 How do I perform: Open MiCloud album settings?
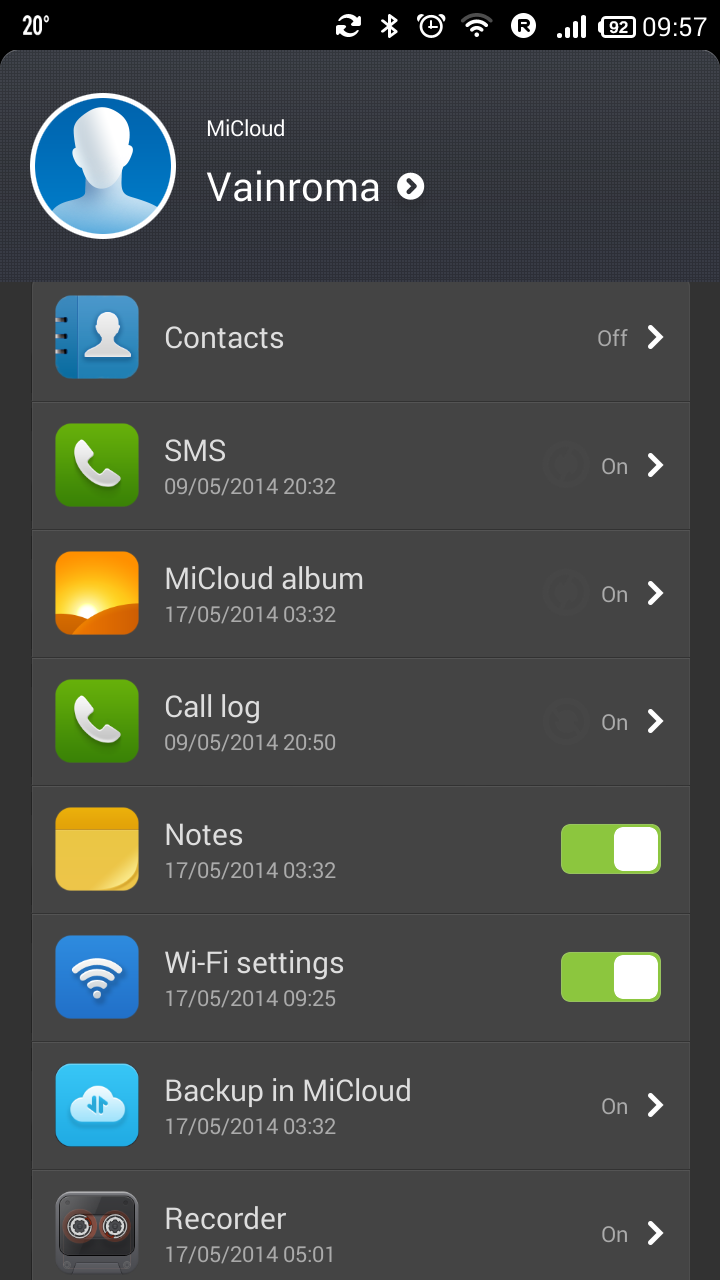361,594
